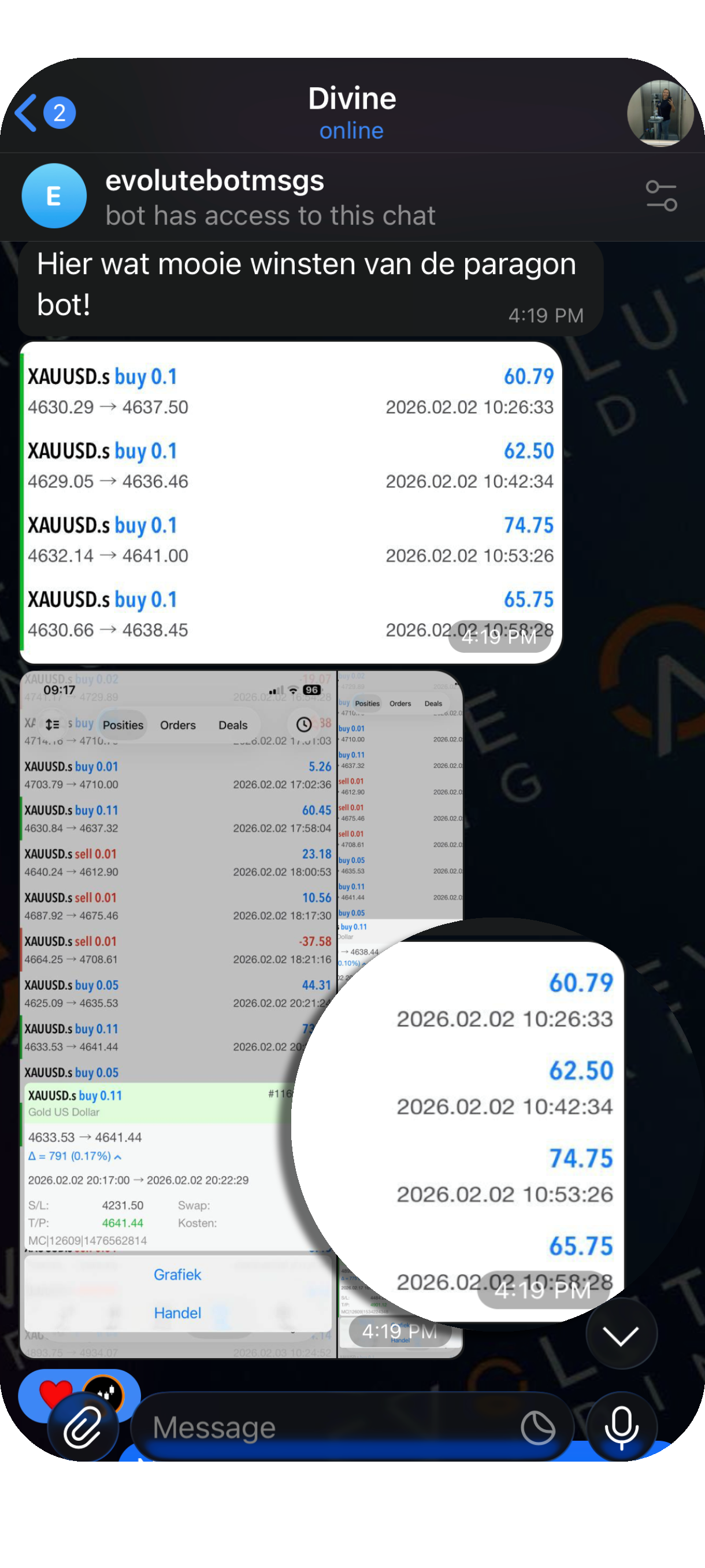Screen dimensions: 705x1568
Task: Open Divine's profile photo
Action: pyautogui.click(x=660, y=113)
